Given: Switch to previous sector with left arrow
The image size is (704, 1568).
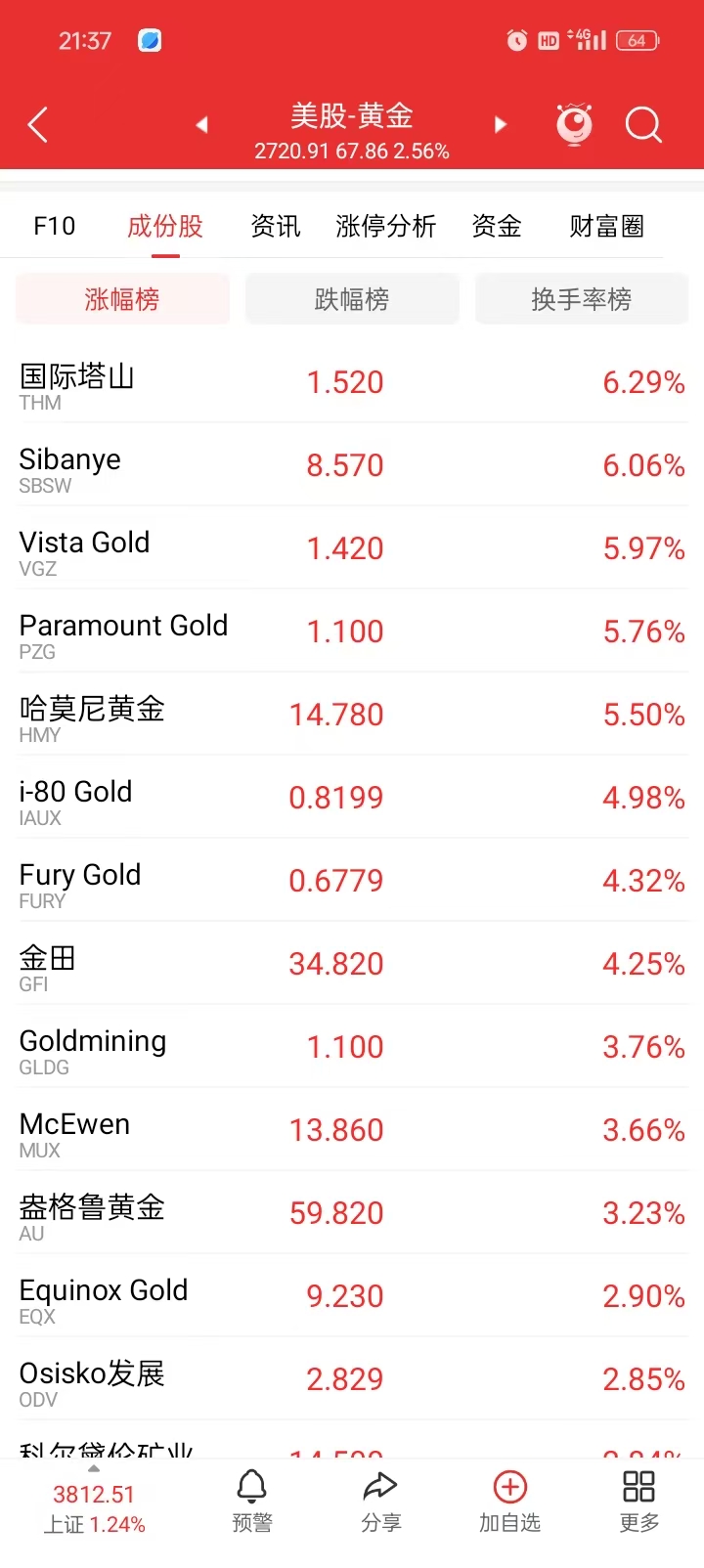Looking at the screenshot, I should coord(202,125).
